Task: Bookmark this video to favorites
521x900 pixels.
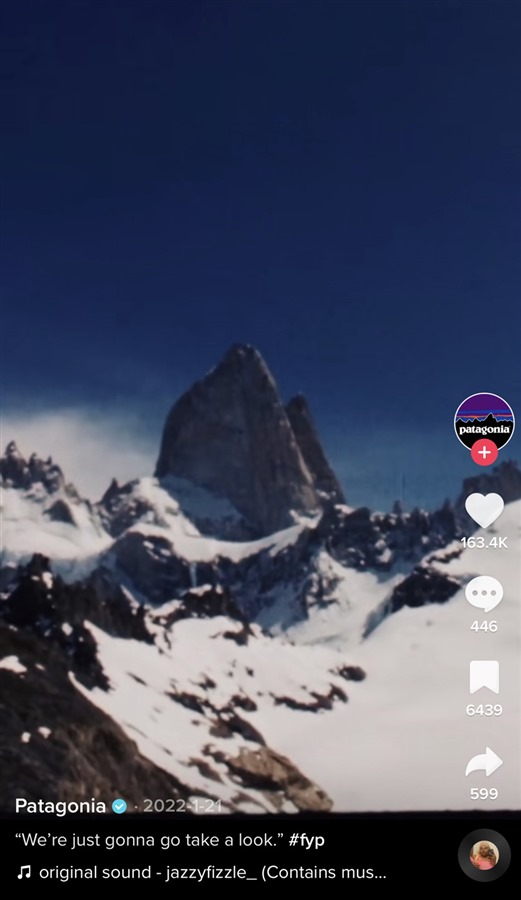Action: pos(484,677)
